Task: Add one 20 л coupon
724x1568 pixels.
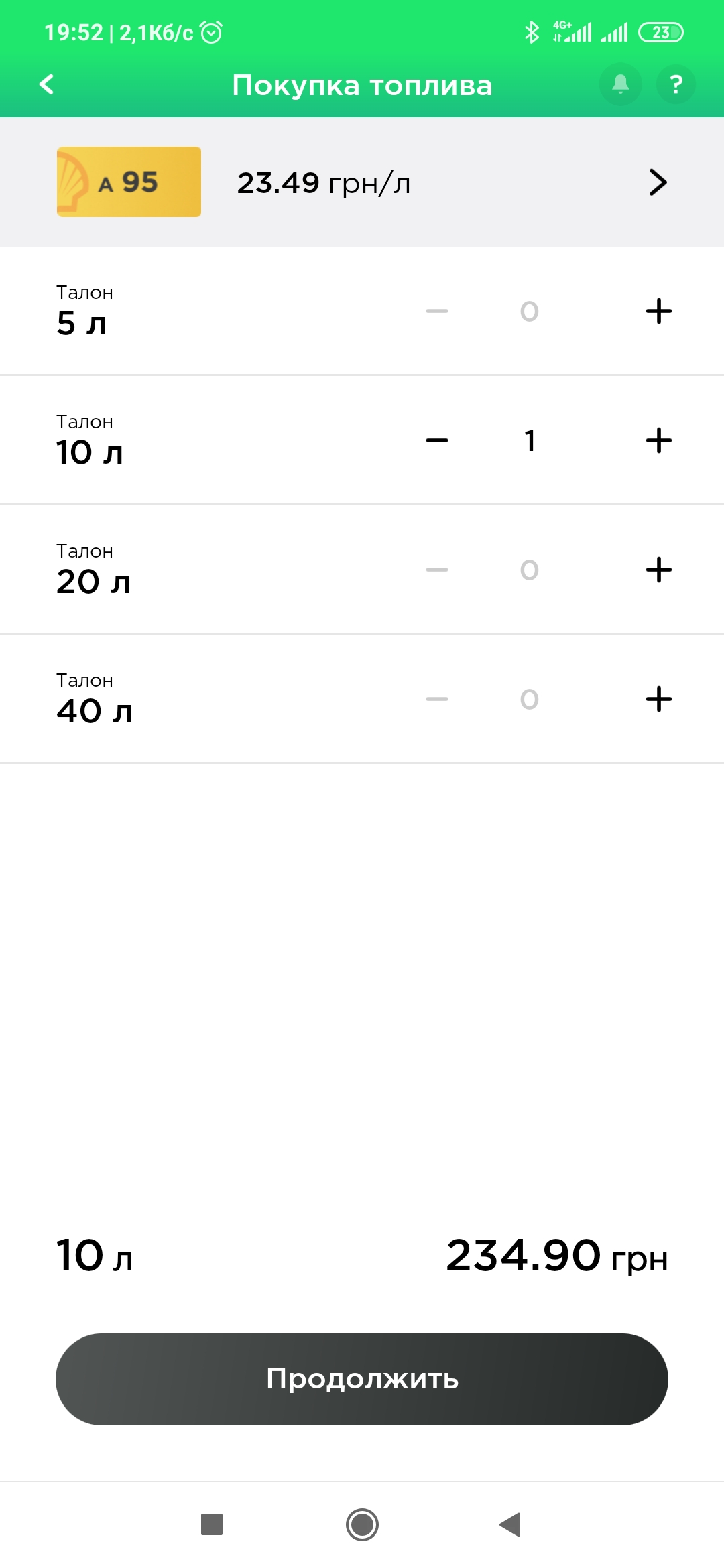Action: tap(659, 570)
